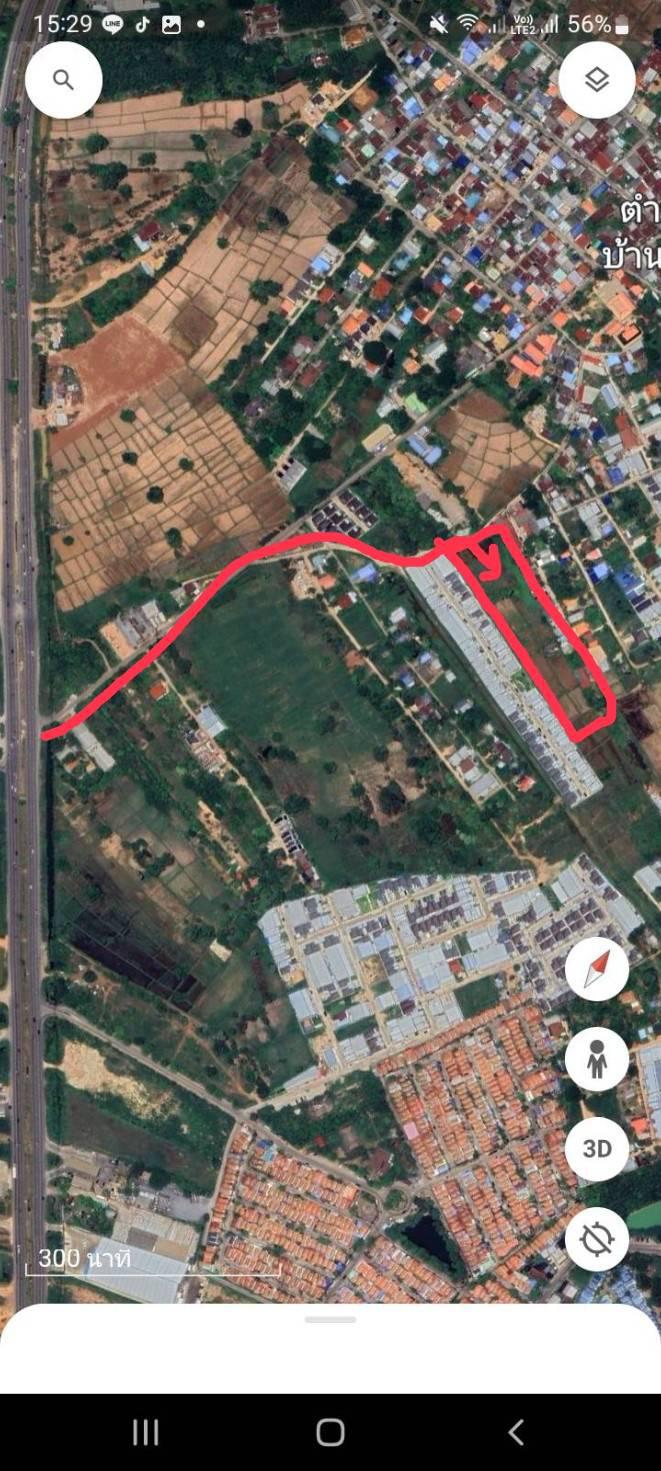Go back using the system back button
The width and height of the screenshot is (661, 1471).
(516, 1432)
